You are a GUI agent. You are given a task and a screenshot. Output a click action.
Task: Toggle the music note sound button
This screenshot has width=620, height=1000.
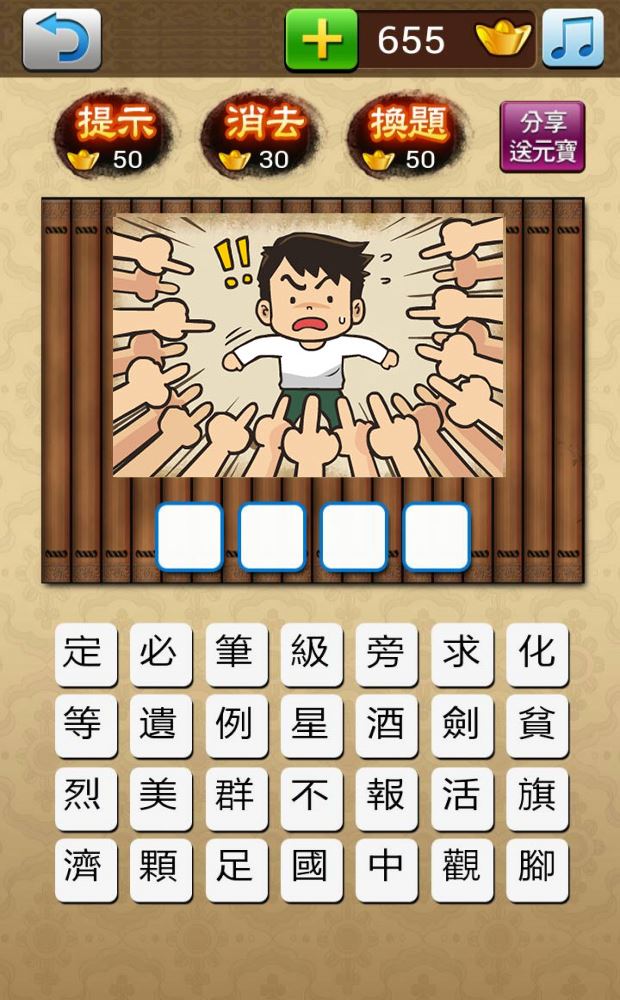tap(573, 40)
